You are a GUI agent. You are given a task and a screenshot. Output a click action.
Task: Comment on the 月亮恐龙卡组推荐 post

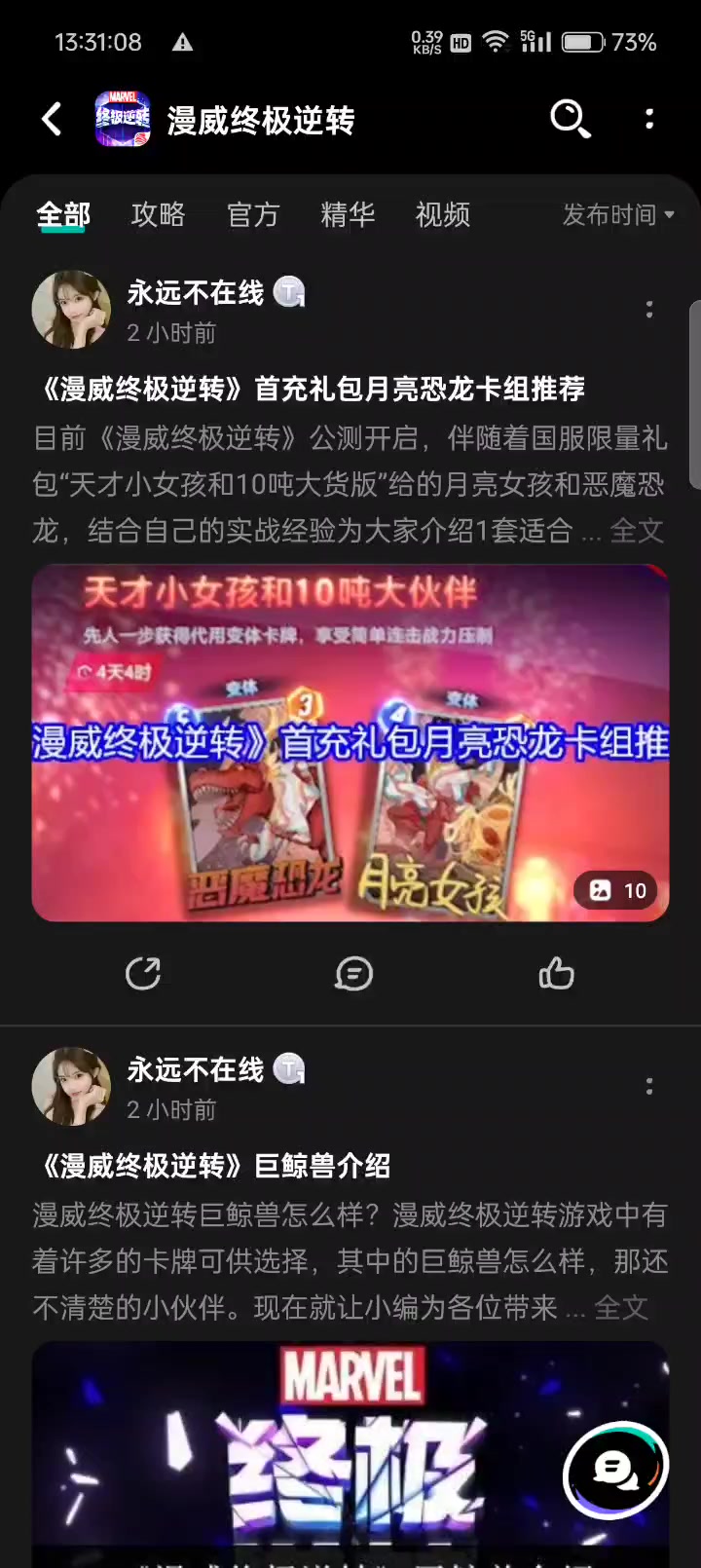click(353, 973)
